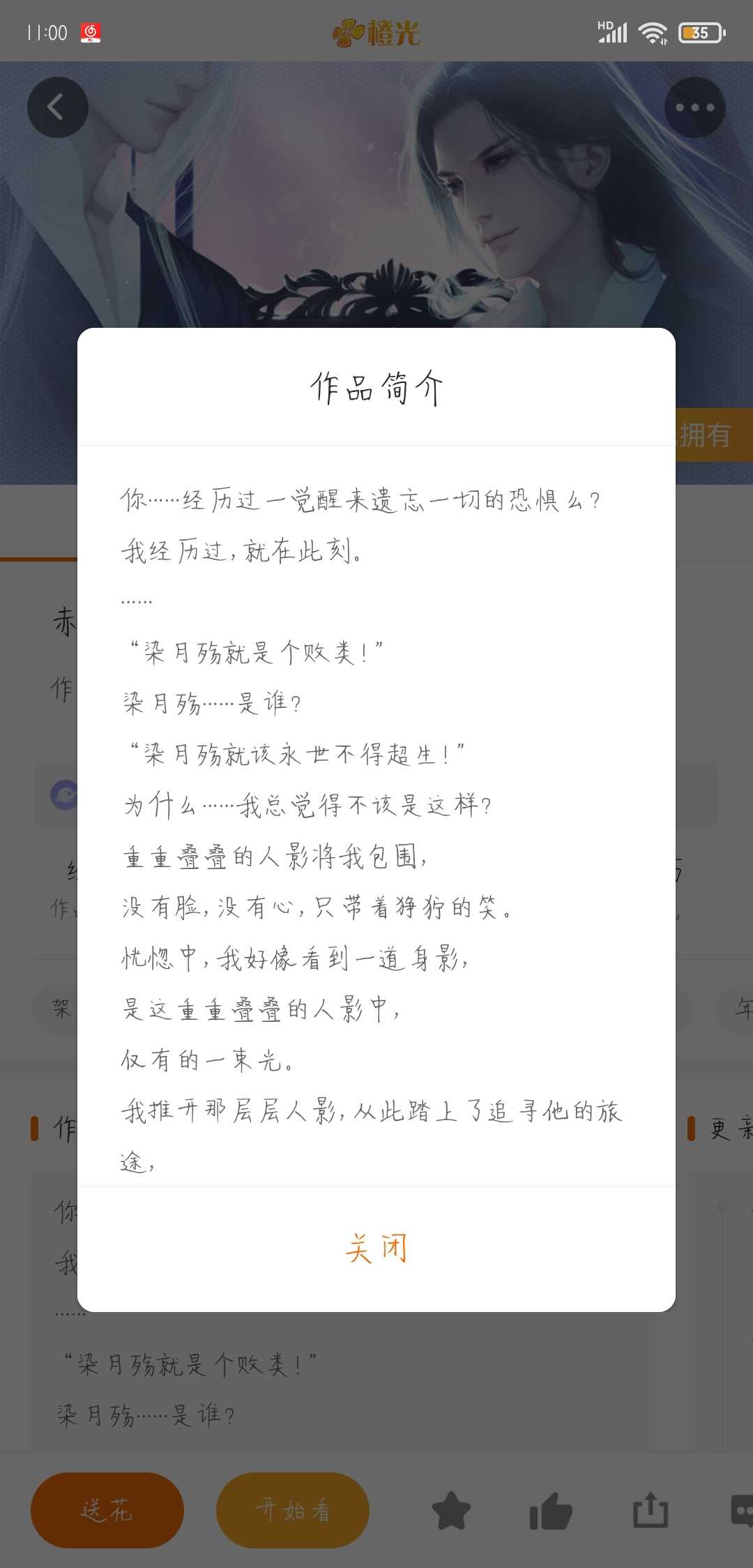Tap the 送花 button
The width and height of the screenshot is (753, 1568).
107,1510
